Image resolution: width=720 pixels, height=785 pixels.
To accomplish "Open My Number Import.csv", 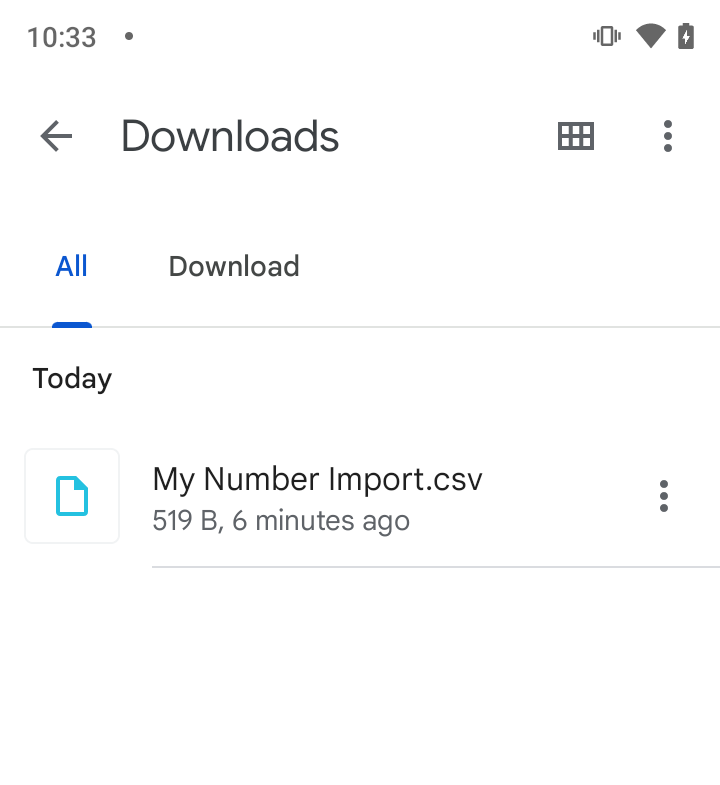I will [317, 479].
